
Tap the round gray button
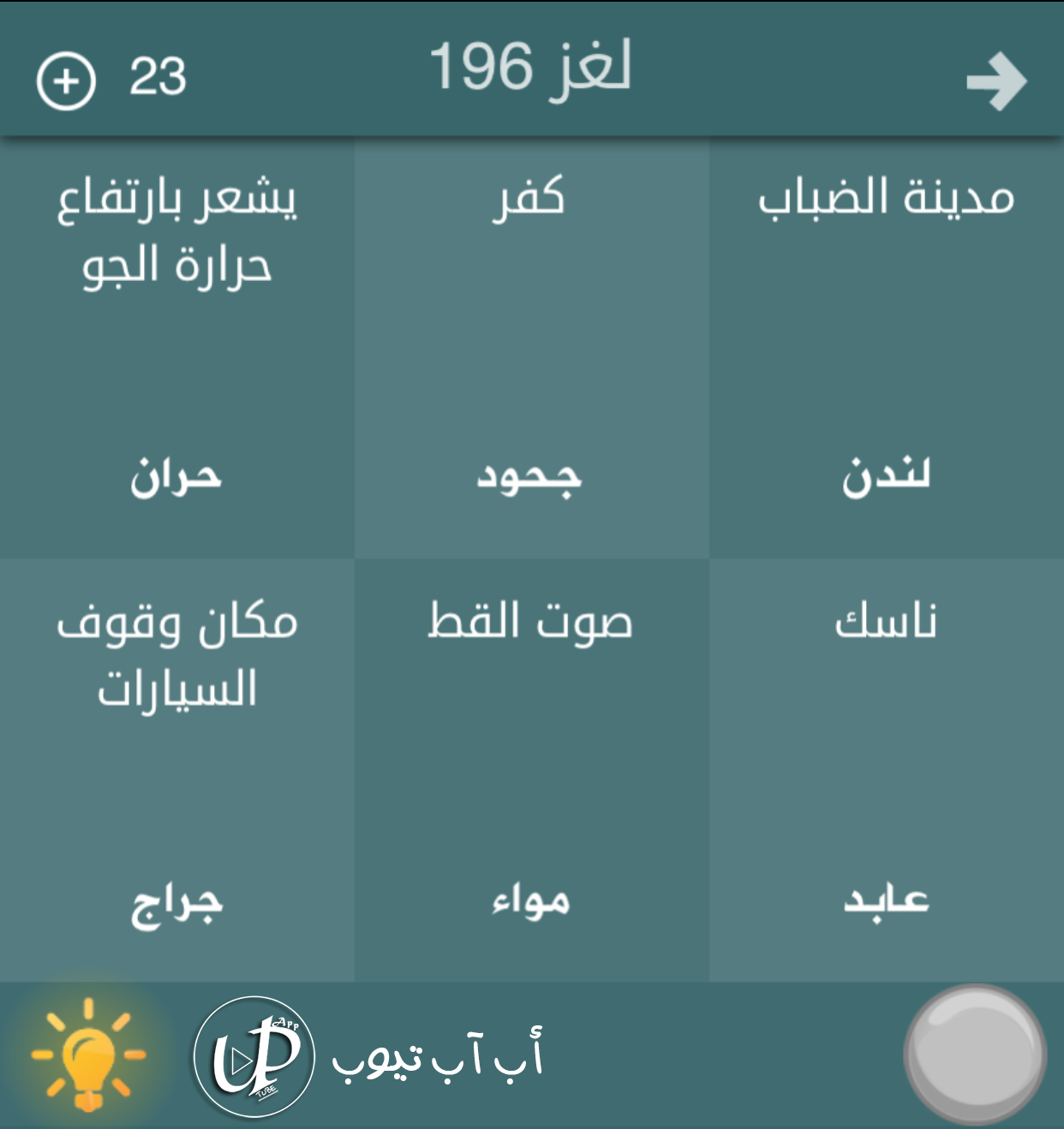[975, 1054]
